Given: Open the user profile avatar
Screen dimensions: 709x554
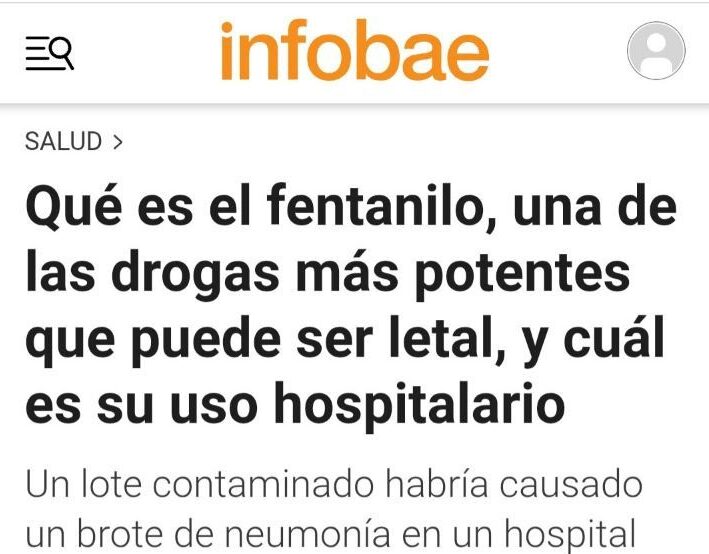Looking at the screenshot, I should (655, 51).
